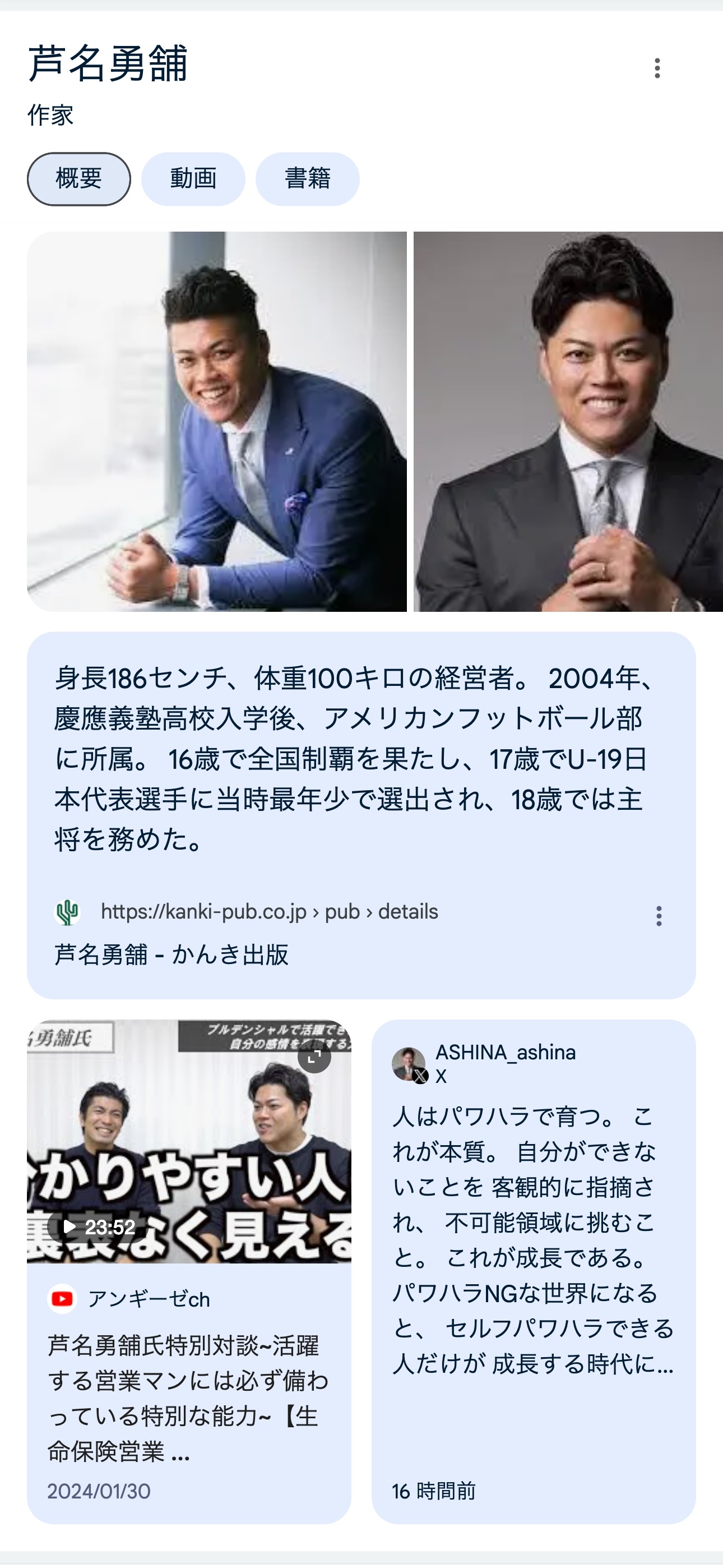Open the 芦名勇舗 - かんき出版 link

click(171, 954)
